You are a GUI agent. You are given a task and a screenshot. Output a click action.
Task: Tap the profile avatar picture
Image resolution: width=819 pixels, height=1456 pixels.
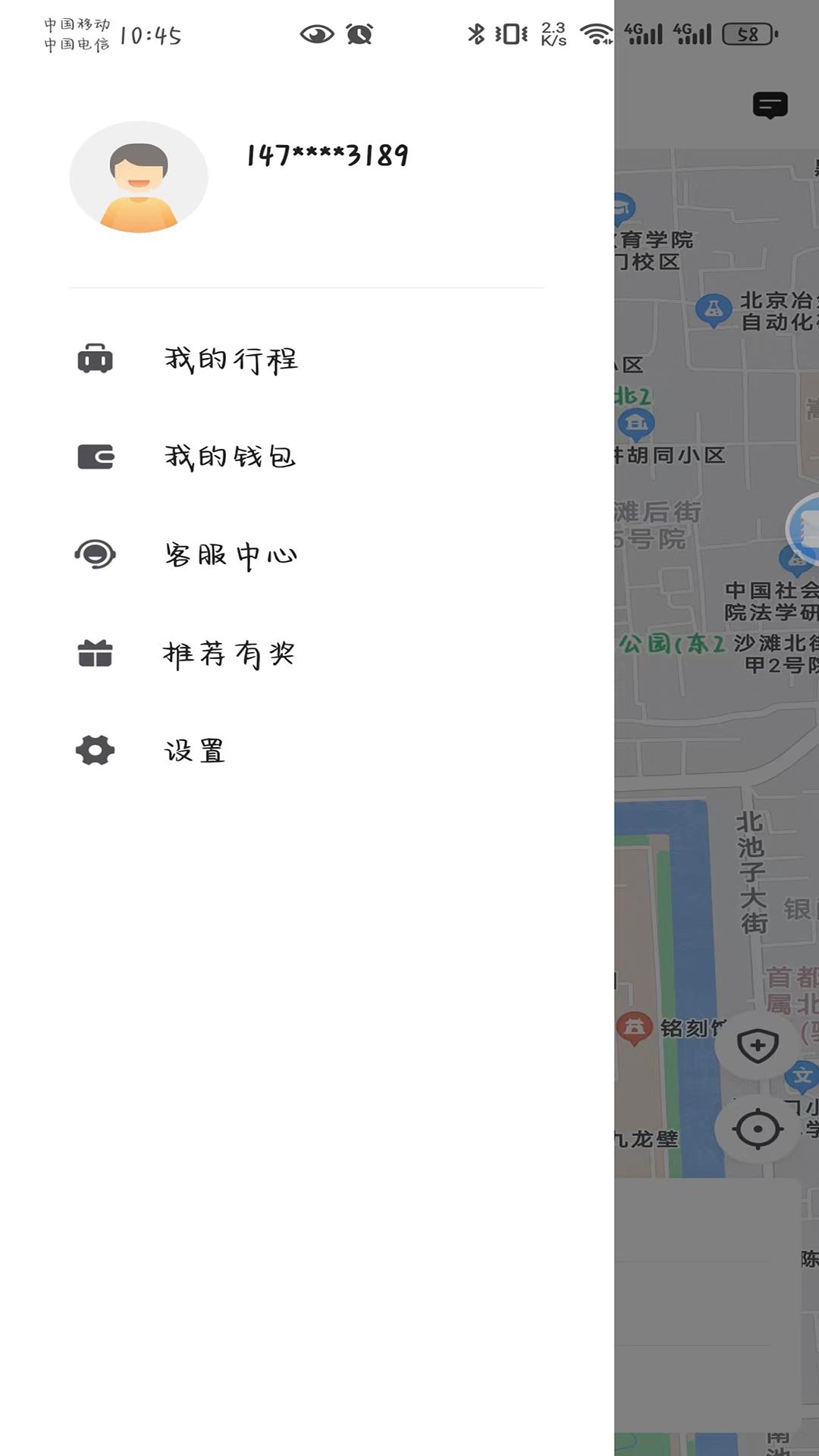[139, 177]
